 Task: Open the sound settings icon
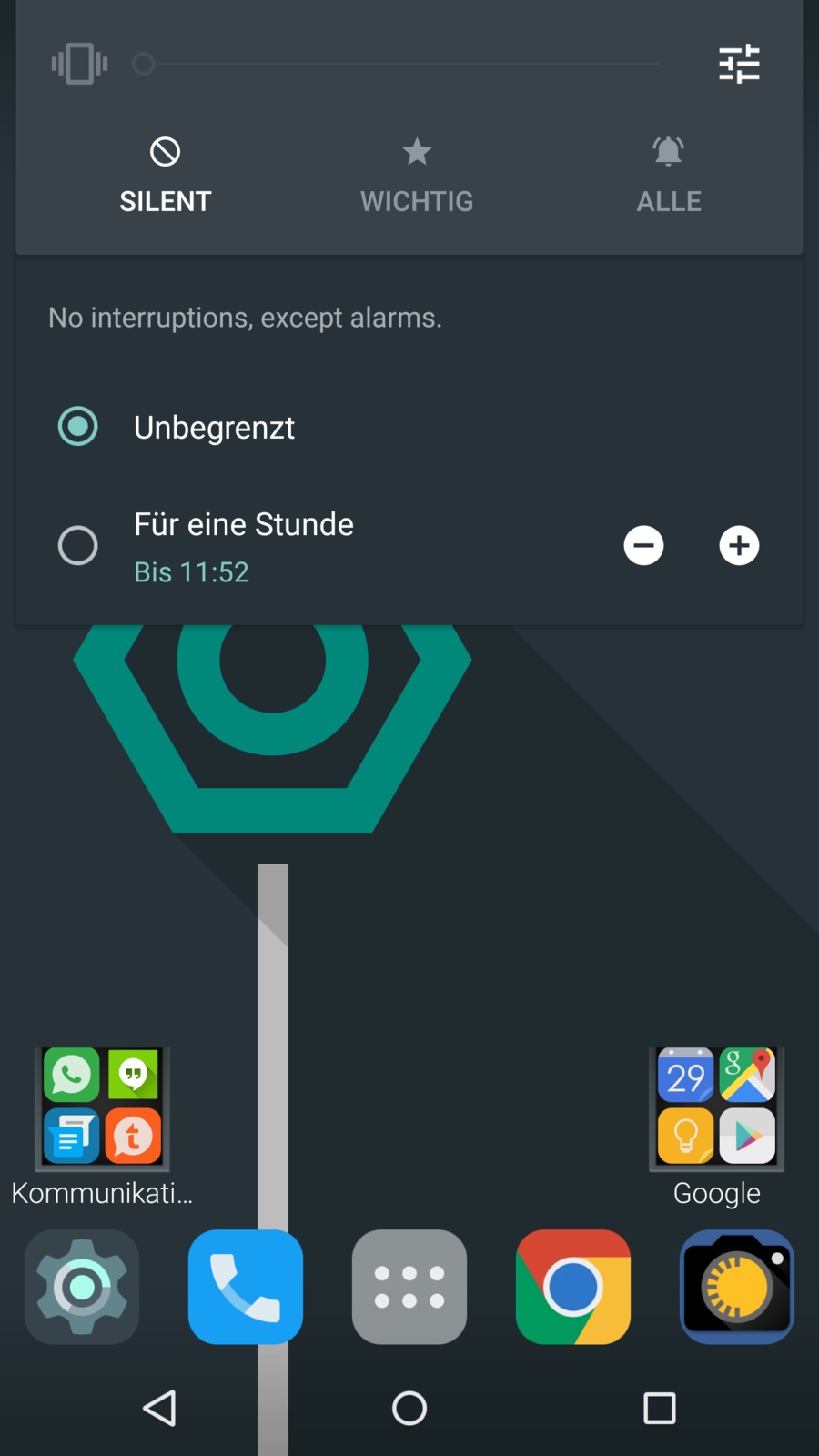[739, 64]
